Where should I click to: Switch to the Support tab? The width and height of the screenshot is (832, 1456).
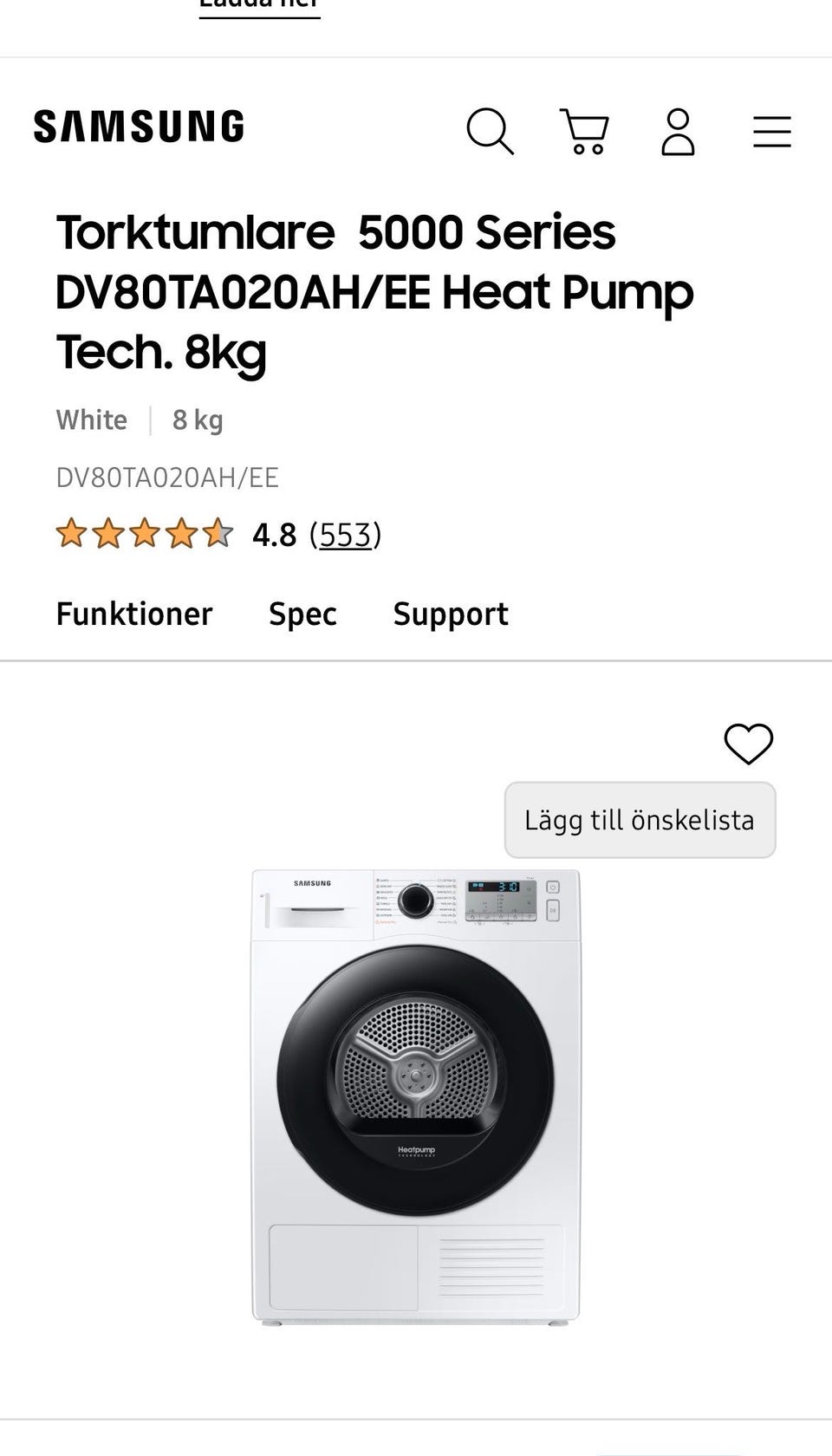click(451, 614)
